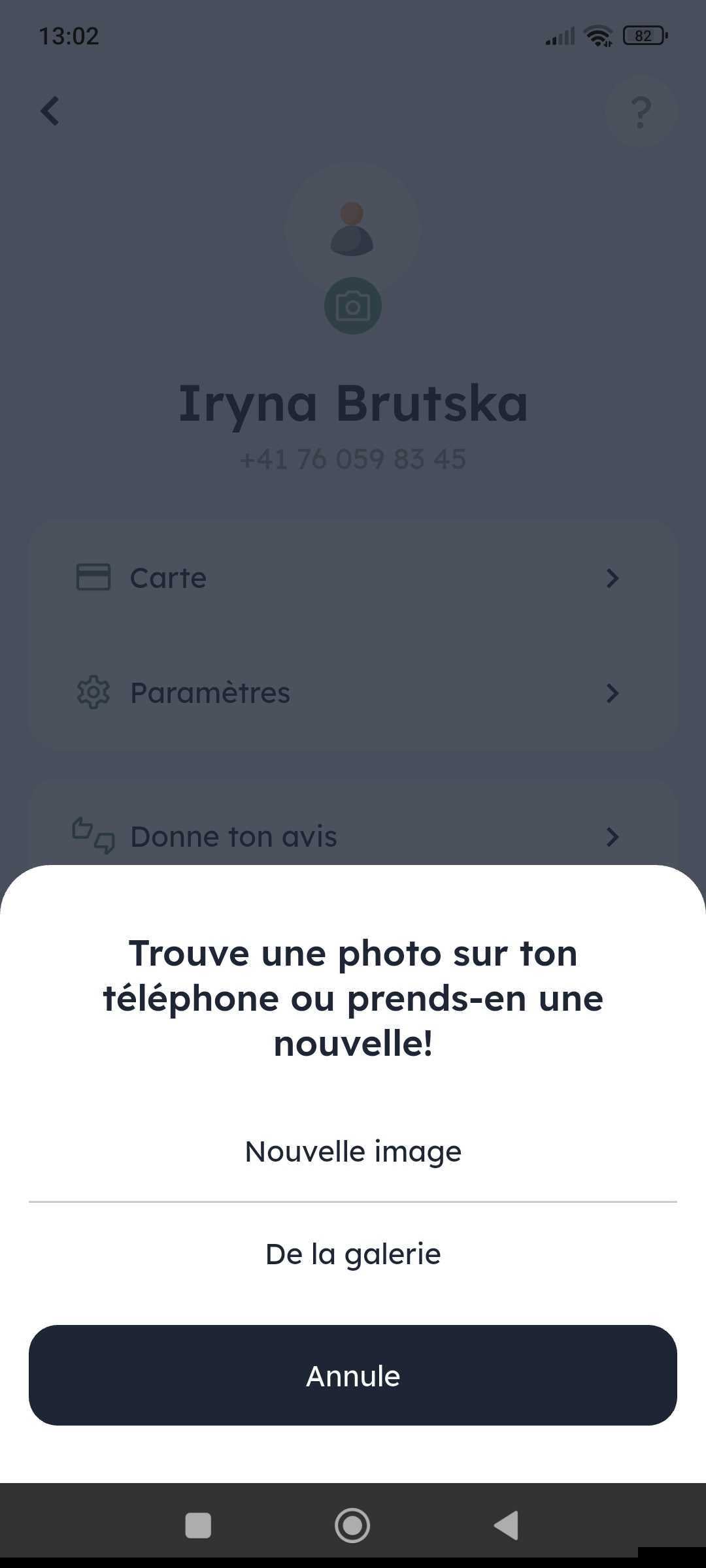
Task: Choose Nouvelle image to take a photo
Action: pyautogui.click(x=353, y=1151)
